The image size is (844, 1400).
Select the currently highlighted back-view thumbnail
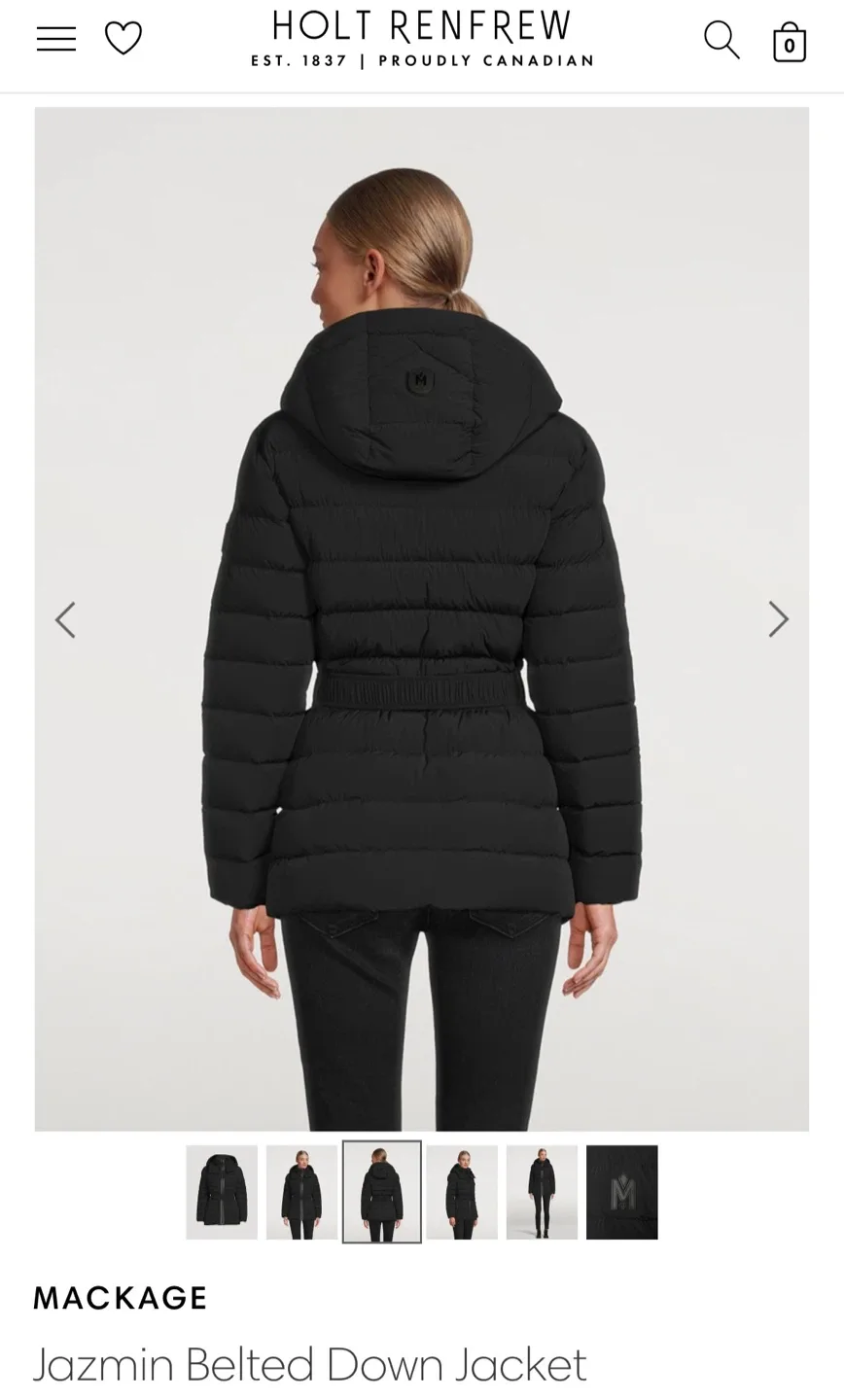(x=382, y=1192)
